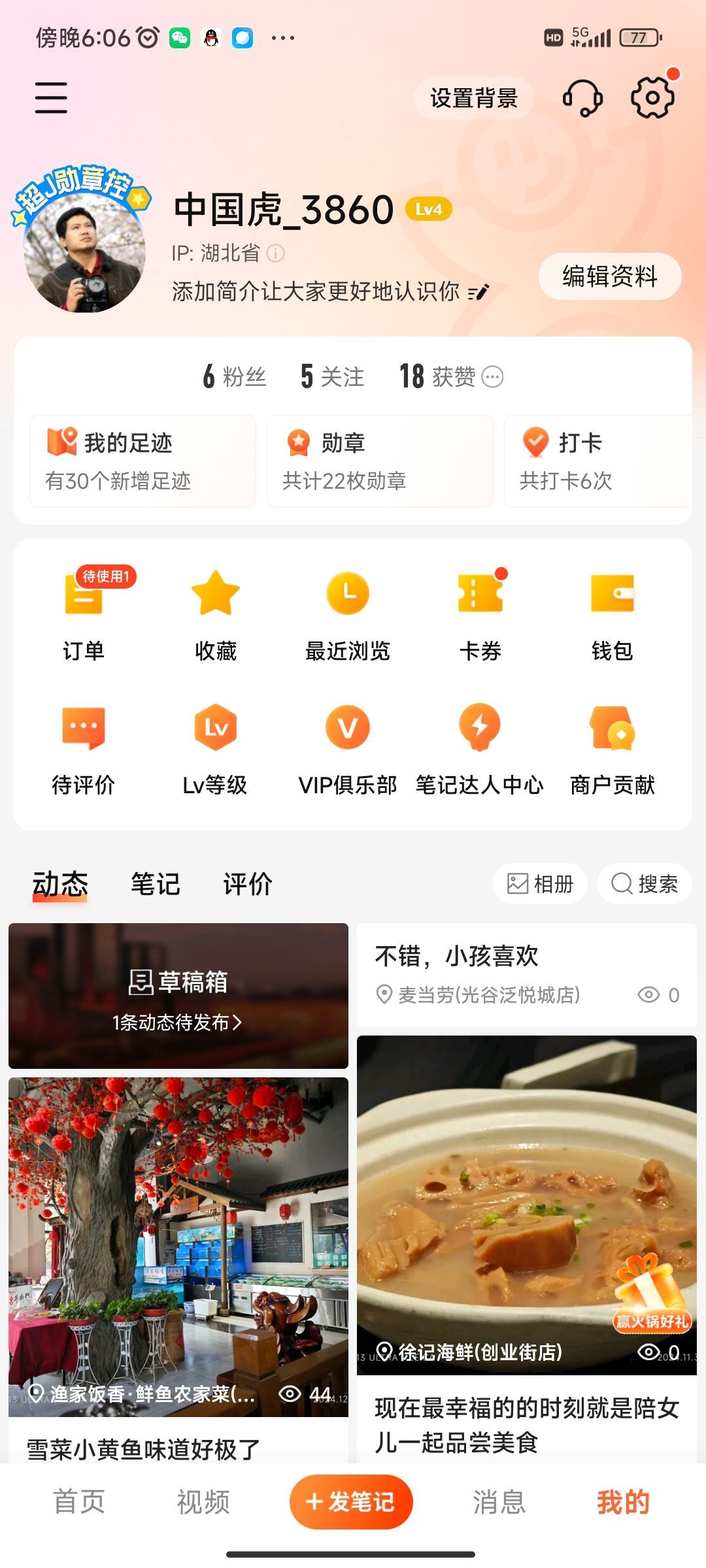
Task: Switch to the 评价 tab
Action: (247, 884)
